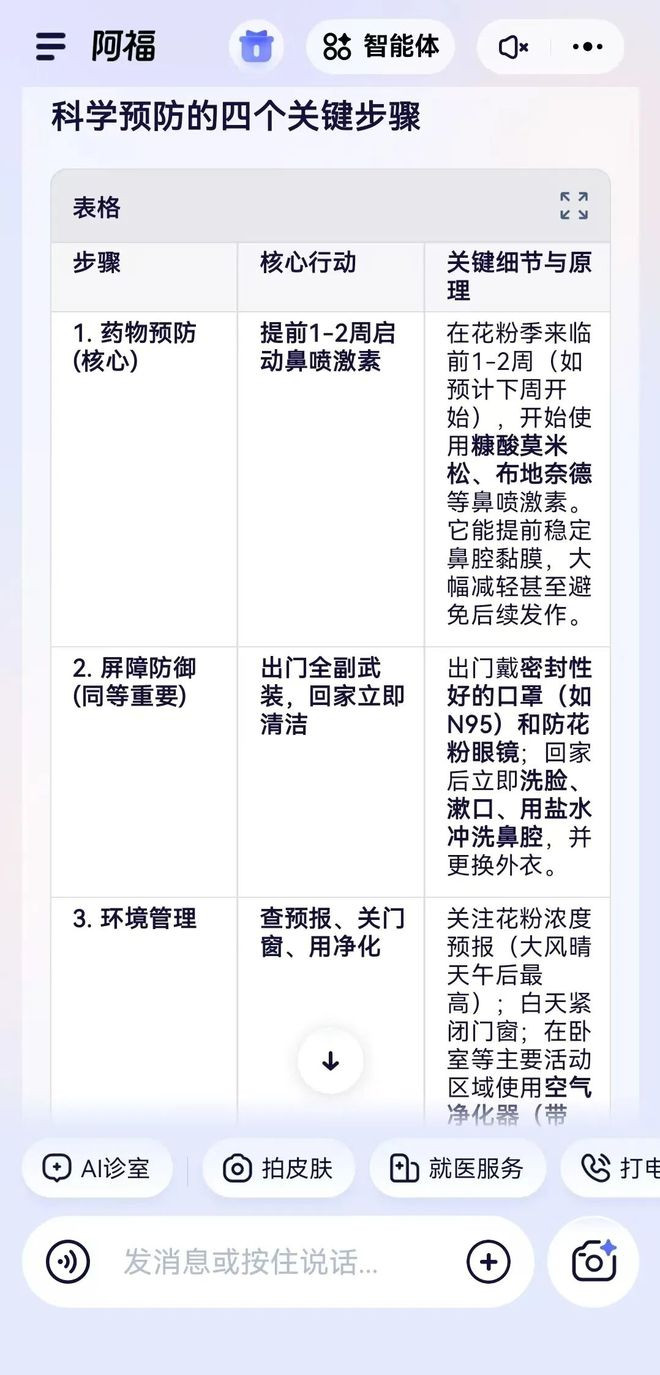Open the gift box icon
660x1375 pixels.
point(256,46)
